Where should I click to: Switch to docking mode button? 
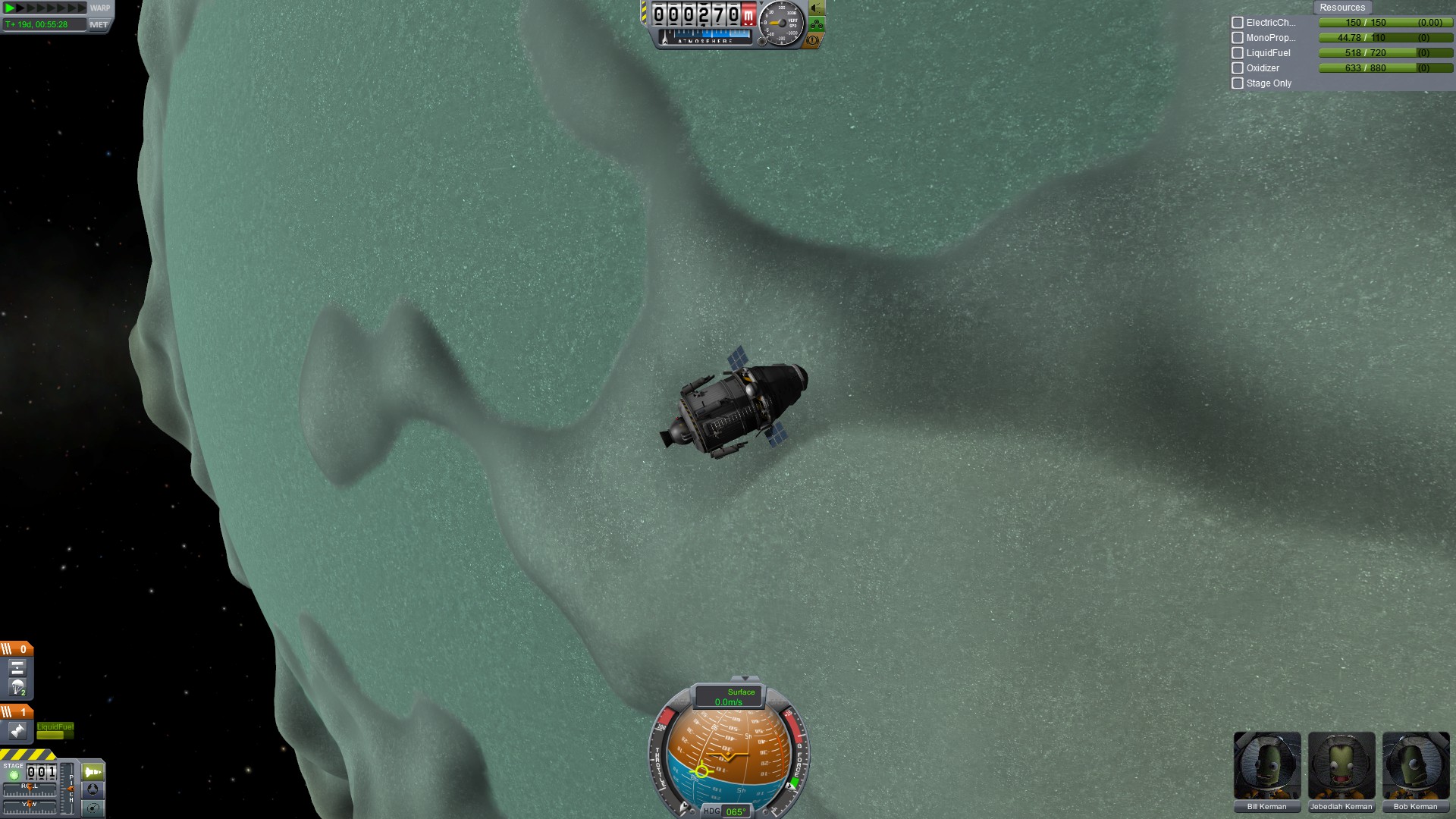pos(93,789)
